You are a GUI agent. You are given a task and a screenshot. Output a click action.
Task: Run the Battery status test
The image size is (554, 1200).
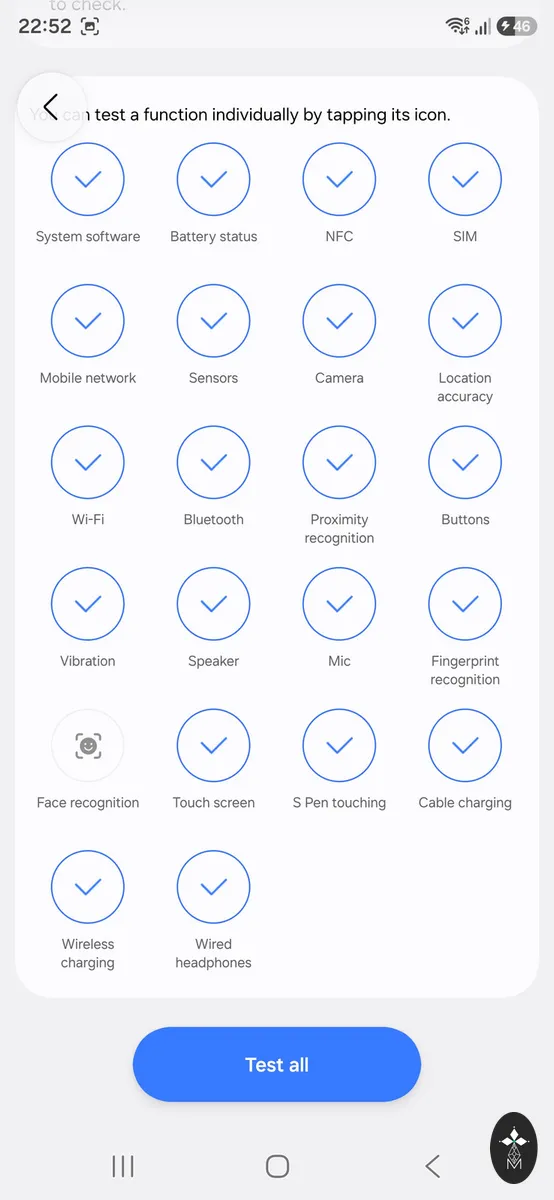pos(214,180)
